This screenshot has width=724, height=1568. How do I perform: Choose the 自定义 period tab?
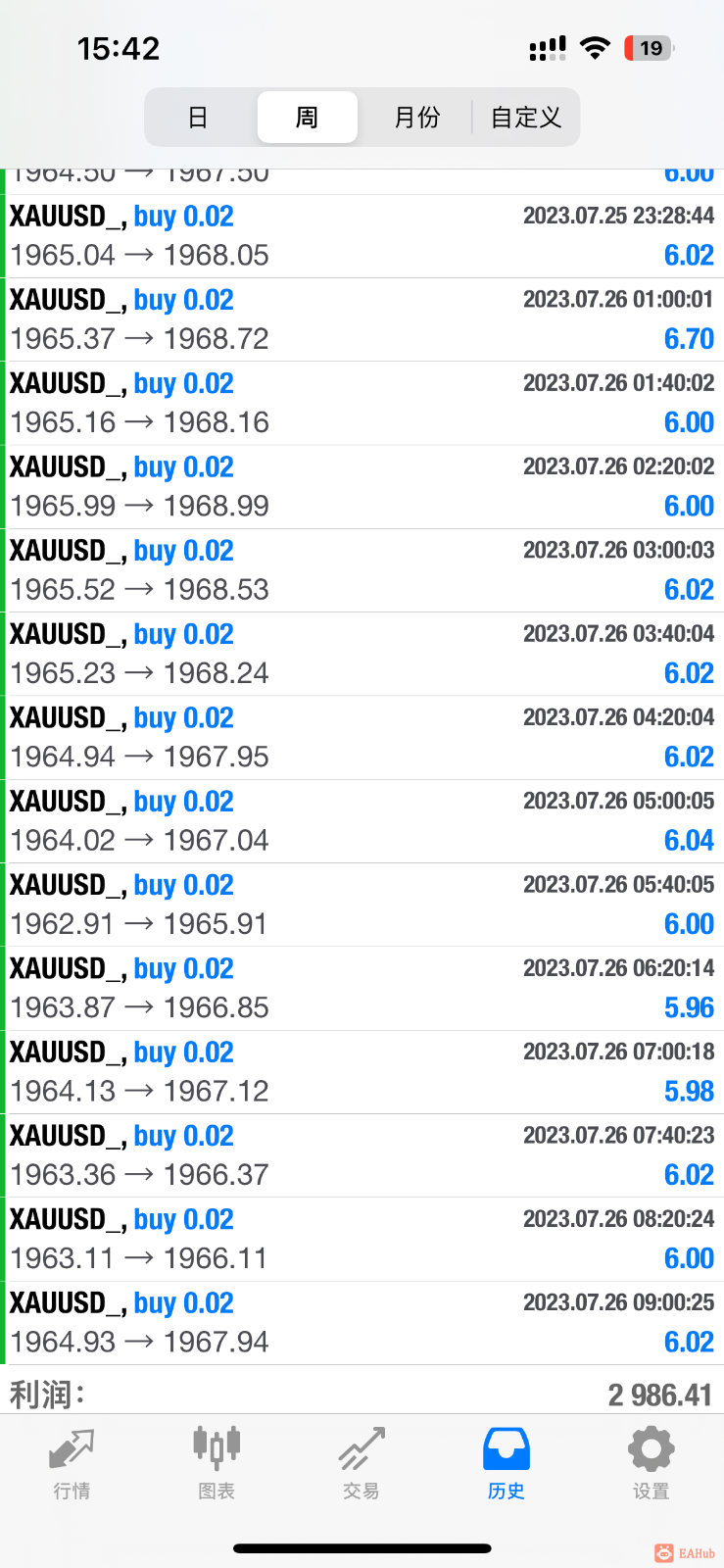click(x=526, y=118)
